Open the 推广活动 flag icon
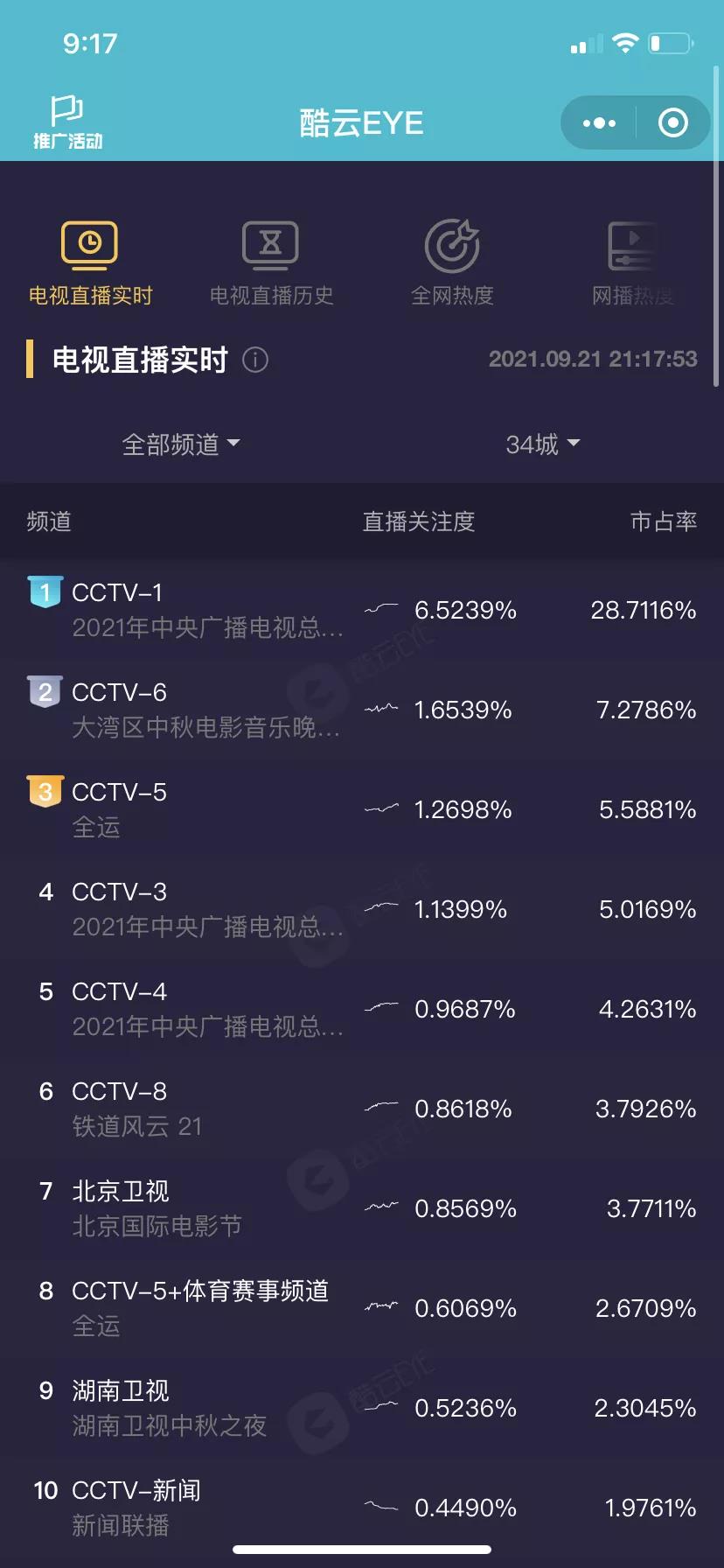The width and height of the screenshot is (724, 1568). (67, 122)
